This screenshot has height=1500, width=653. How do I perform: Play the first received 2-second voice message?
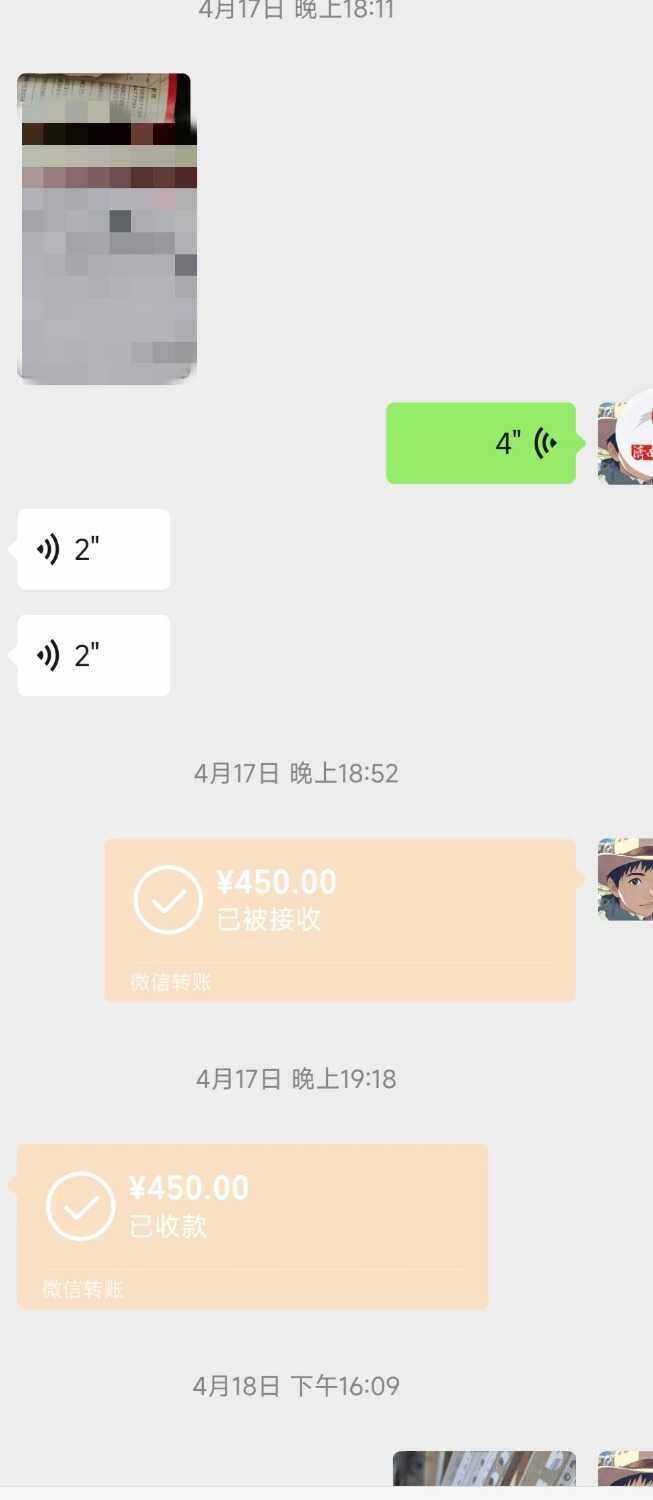point(93,549)
